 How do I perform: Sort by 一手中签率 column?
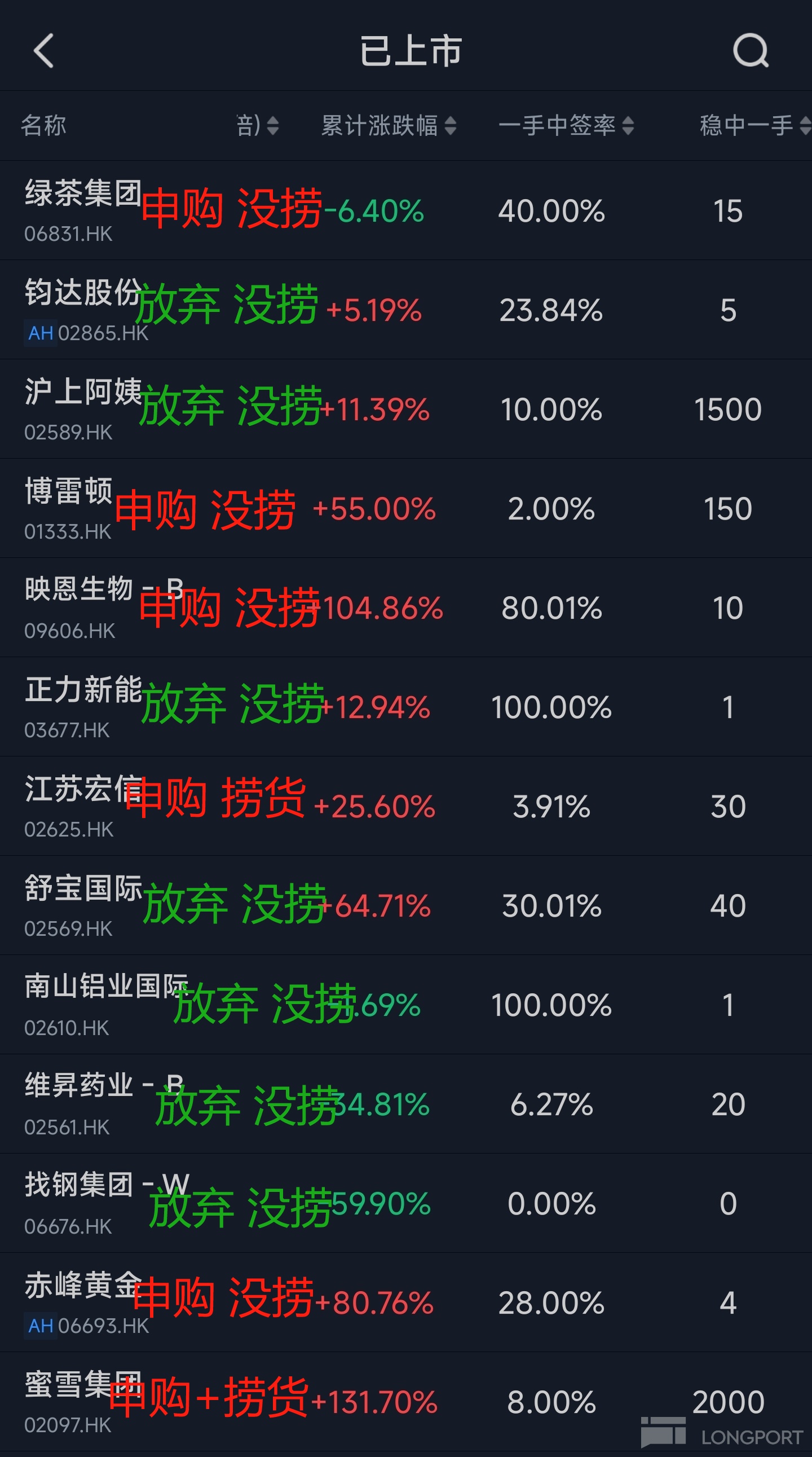point(566,126)
